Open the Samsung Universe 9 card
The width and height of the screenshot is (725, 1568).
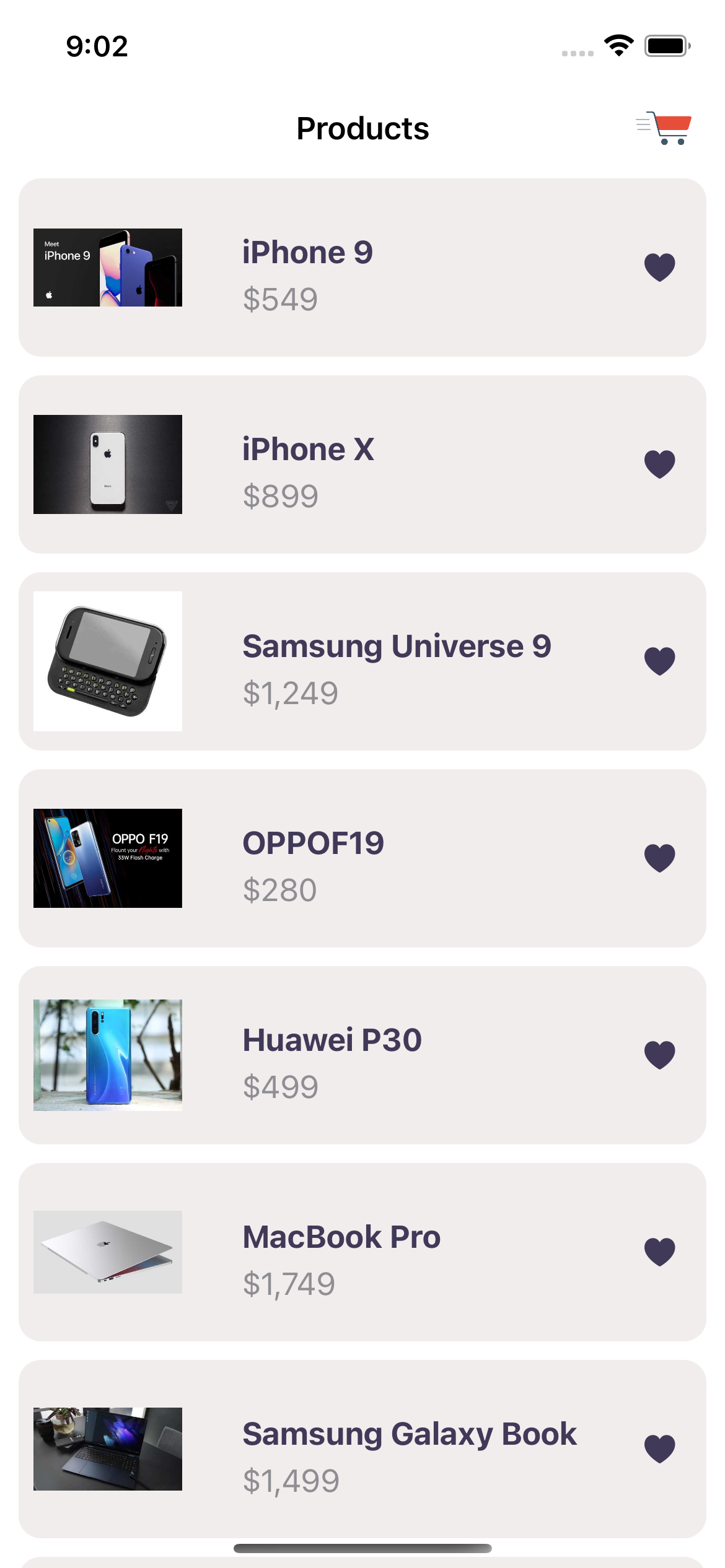coord(362,661)
